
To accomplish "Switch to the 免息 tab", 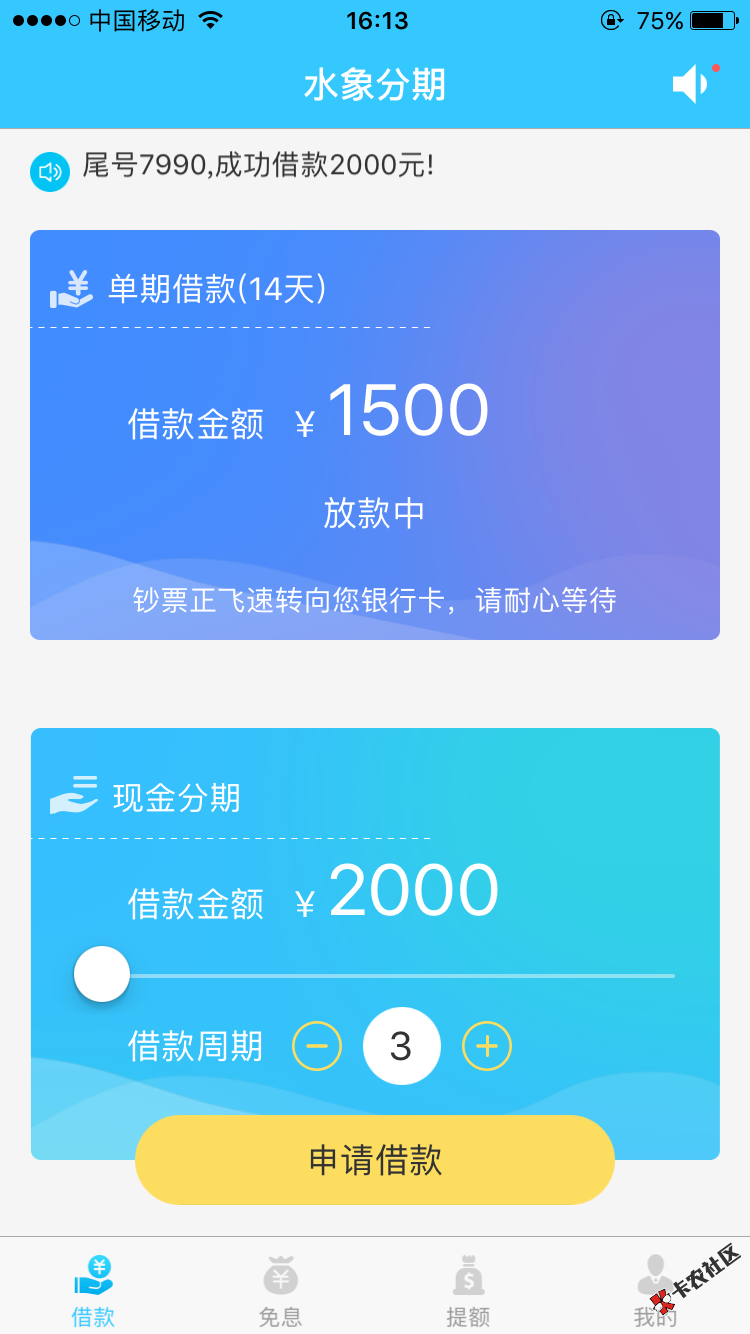I will pos(281,1290).
